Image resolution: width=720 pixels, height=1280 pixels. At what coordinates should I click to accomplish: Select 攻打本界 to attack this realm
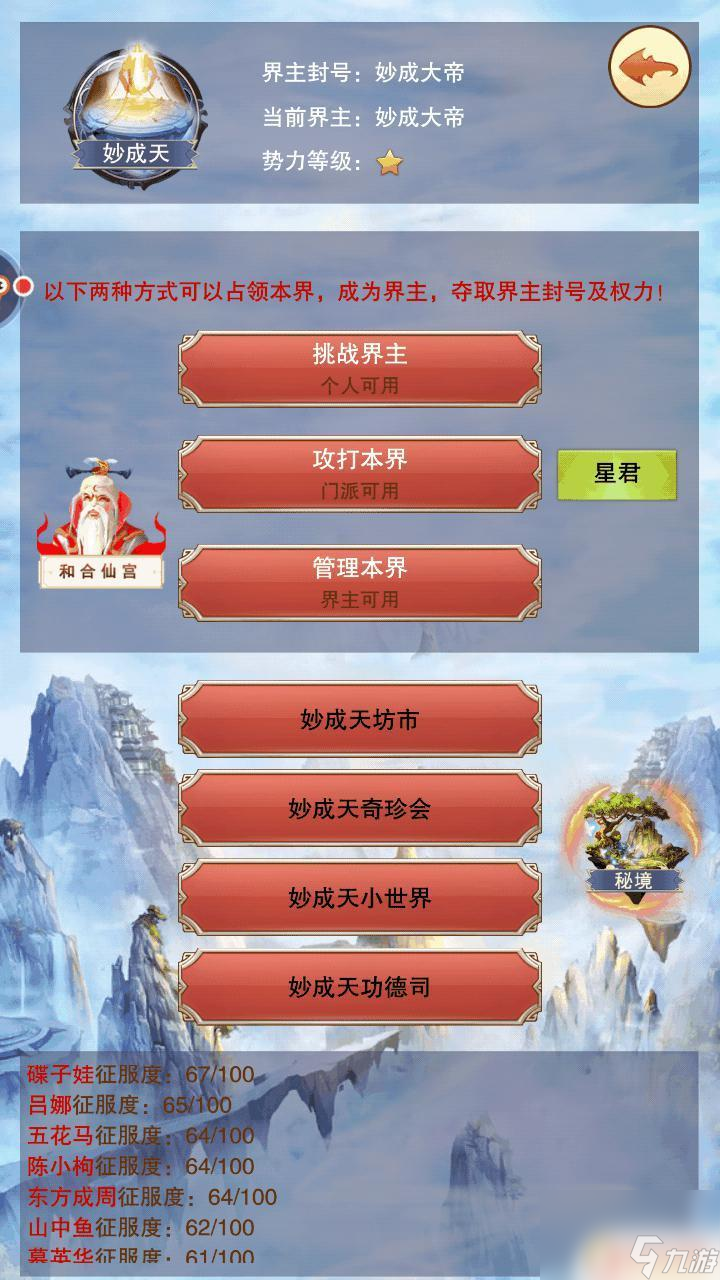pos(360,474)
